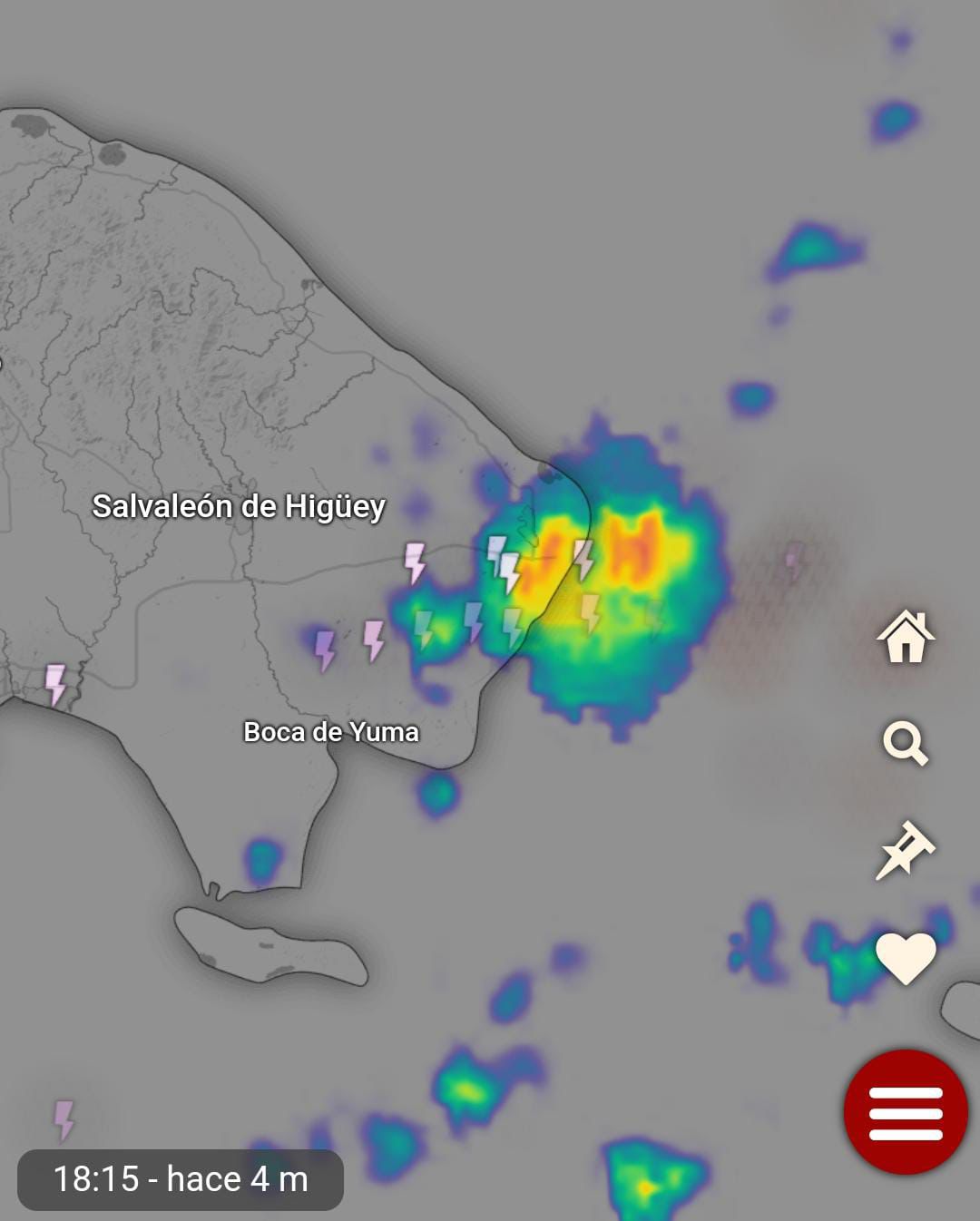Open the location search magnifier
The width and height of the screenshot is (980, 1221).
coord(906,744)
